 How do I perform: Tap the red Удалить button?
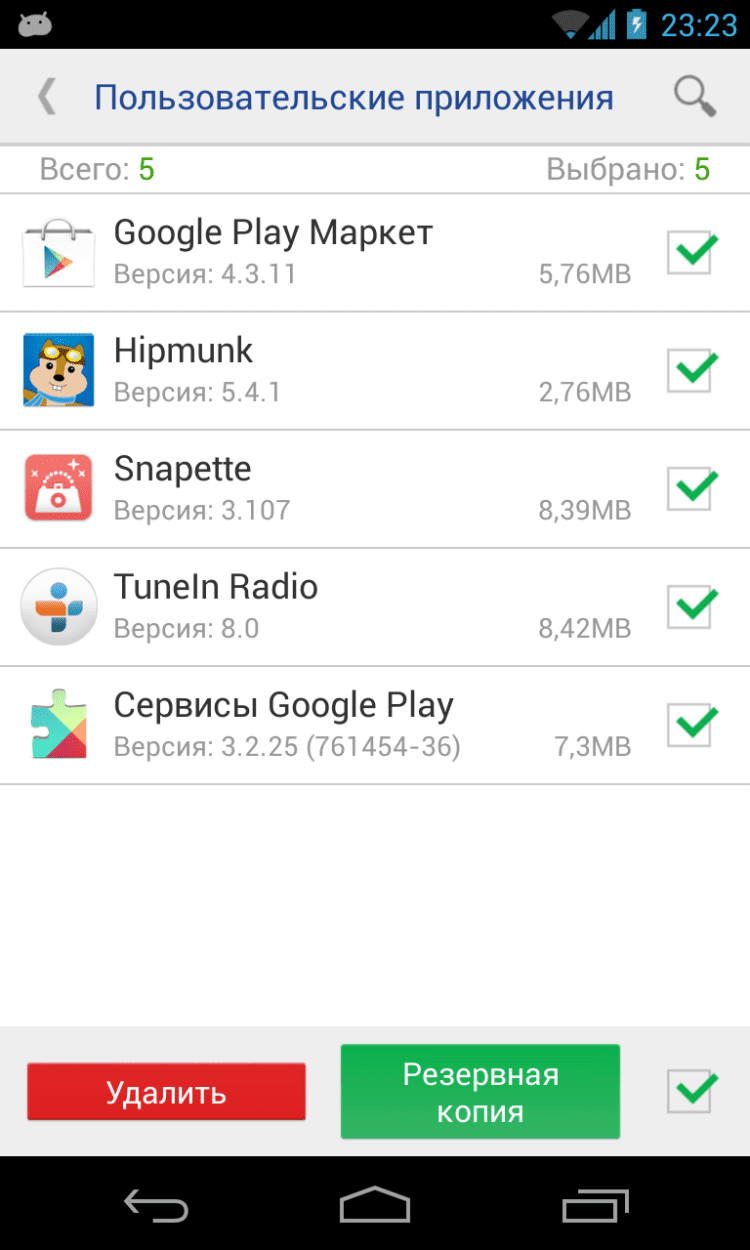click(166, 1092)
